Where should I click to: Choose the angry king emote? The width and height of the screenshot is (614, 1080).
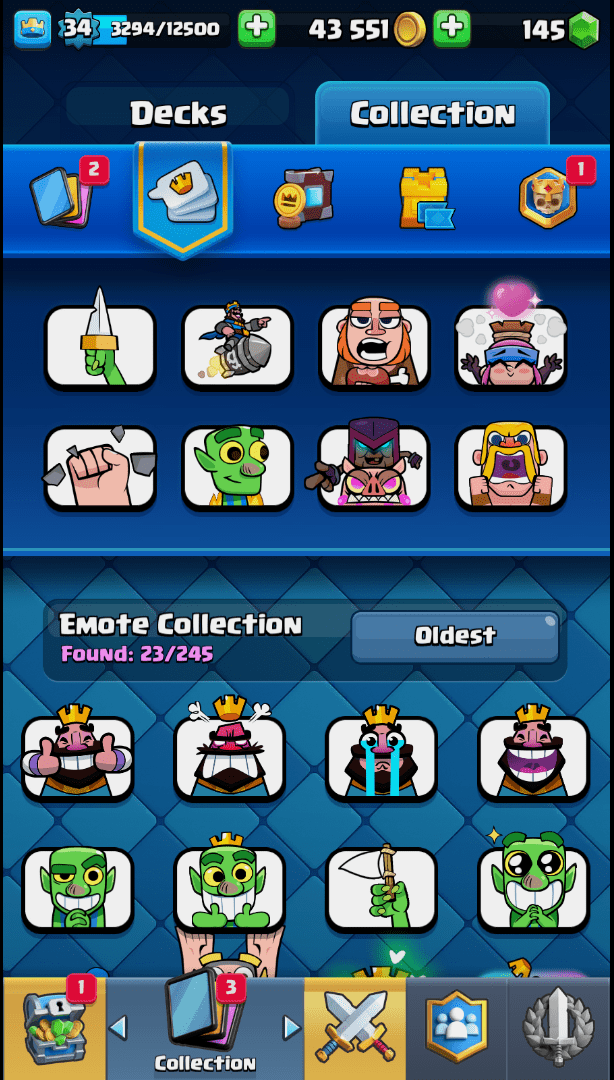[x=230, y=757]
